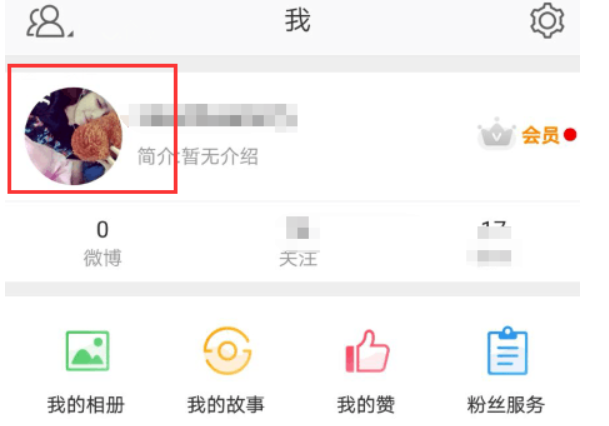This screenshot has height=426, width=609.
Task: Open 我的相册 album
Action: [87, 372]
